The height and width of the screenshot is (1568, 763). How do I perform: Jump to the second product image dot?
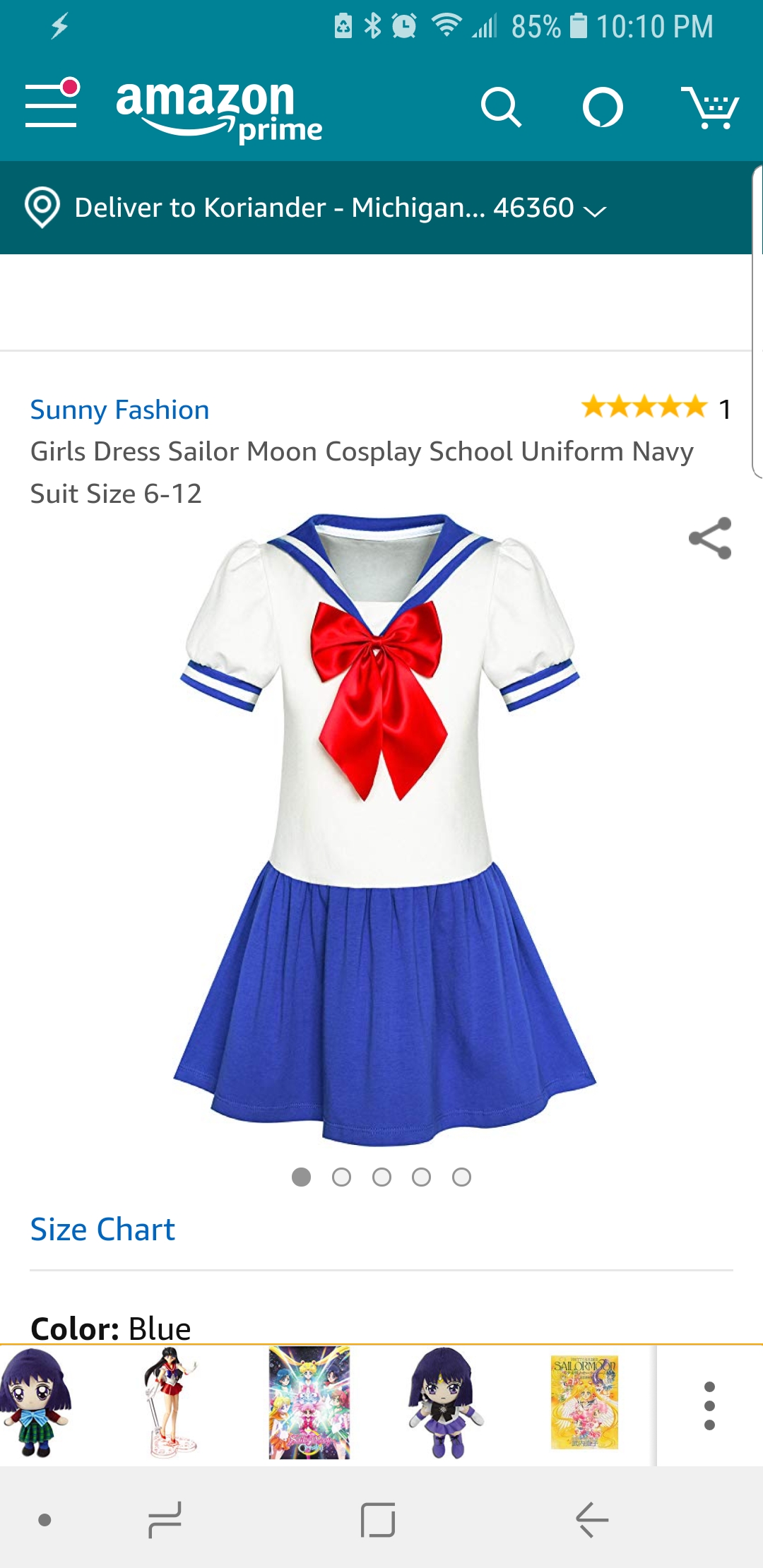tap(341, 1177)
